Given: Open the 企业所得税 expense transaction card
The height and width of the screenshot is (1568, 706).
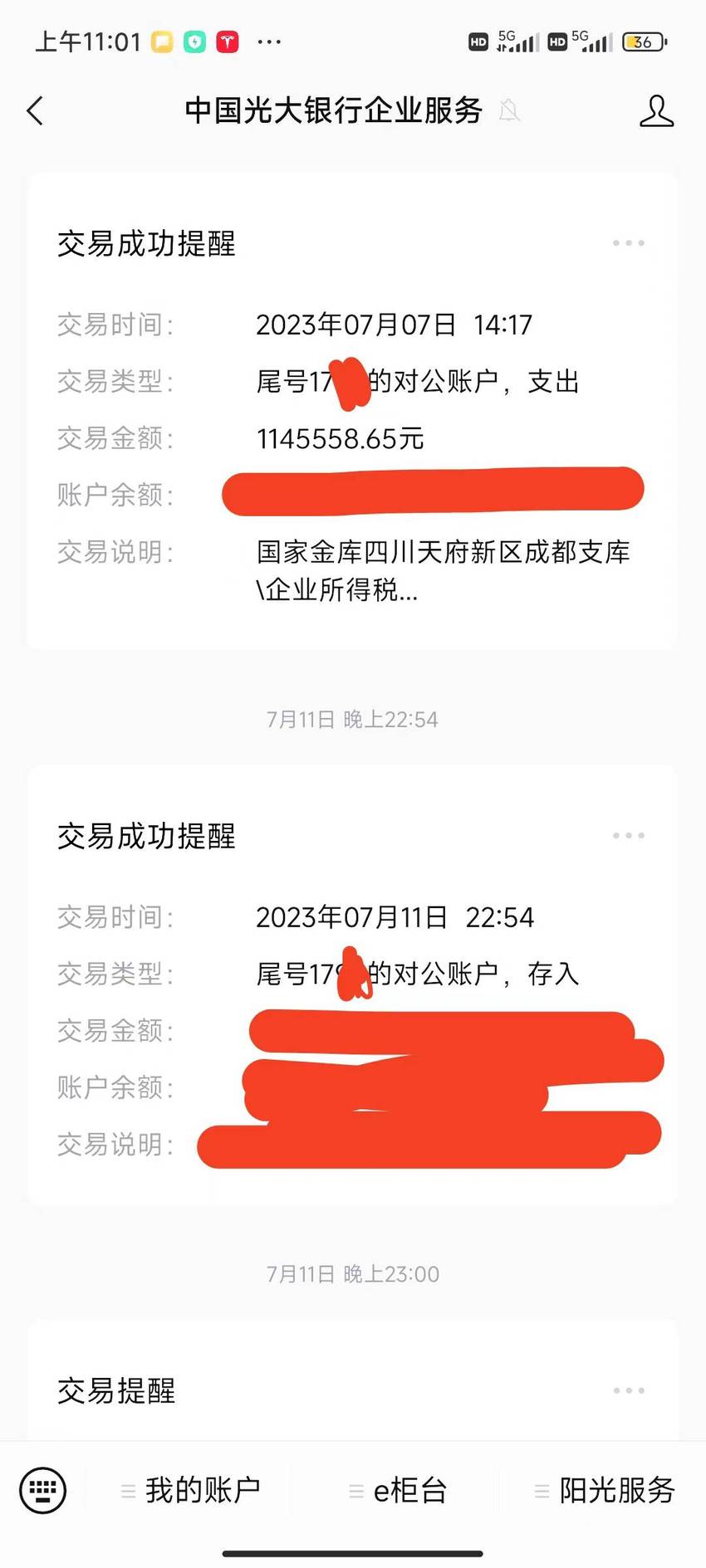Looking at the screenshot, I should point(352,411).
